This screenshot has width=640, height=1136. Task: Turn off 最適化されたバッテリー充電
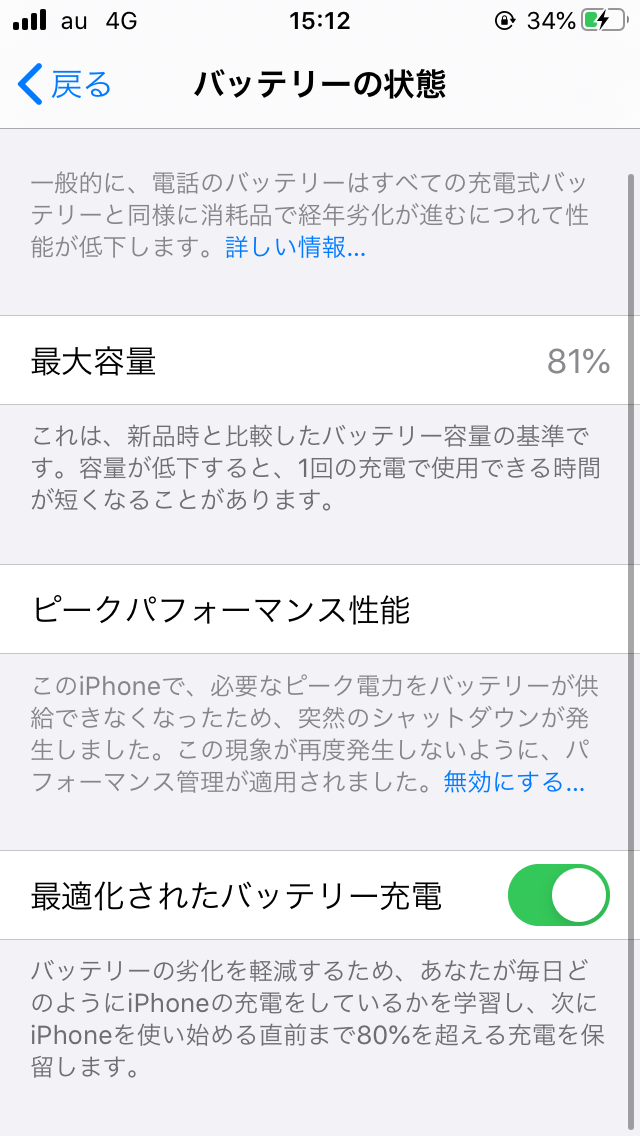[559, 895]
